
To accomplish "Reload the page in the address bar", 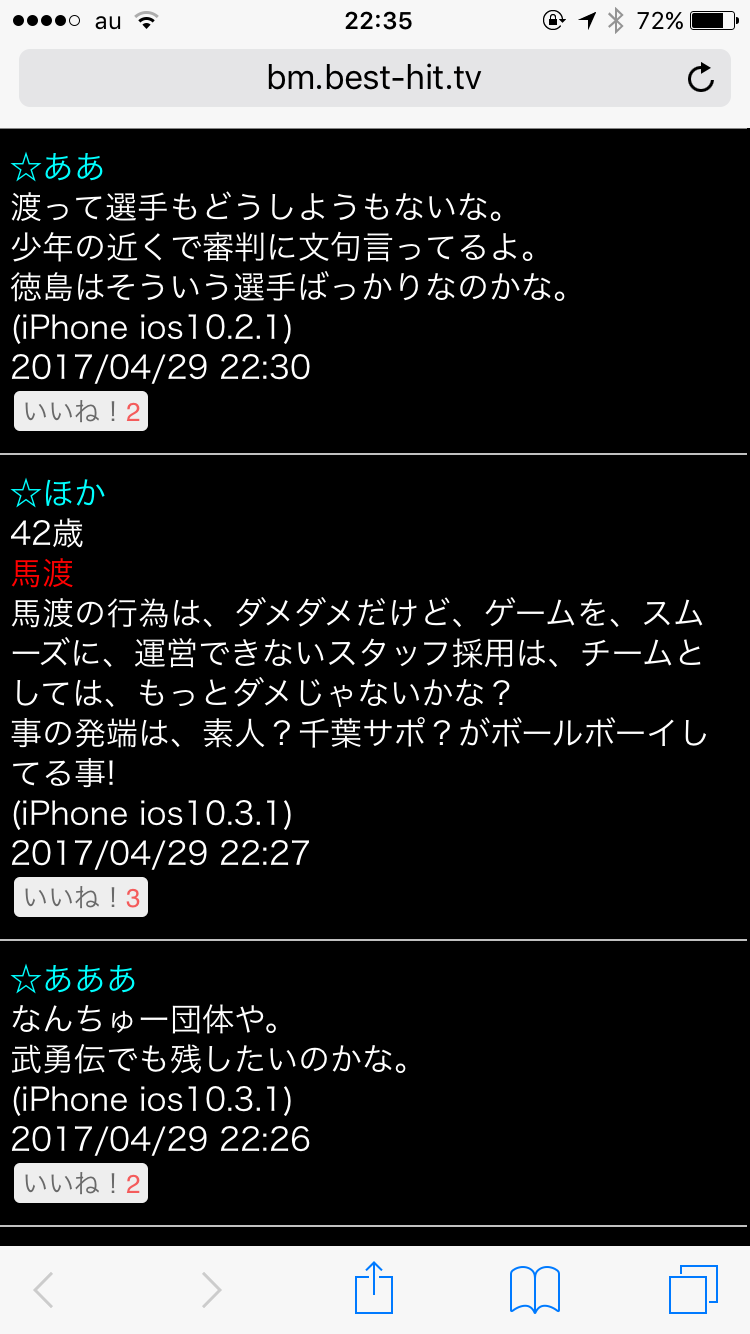I will [x=701, y=78].
